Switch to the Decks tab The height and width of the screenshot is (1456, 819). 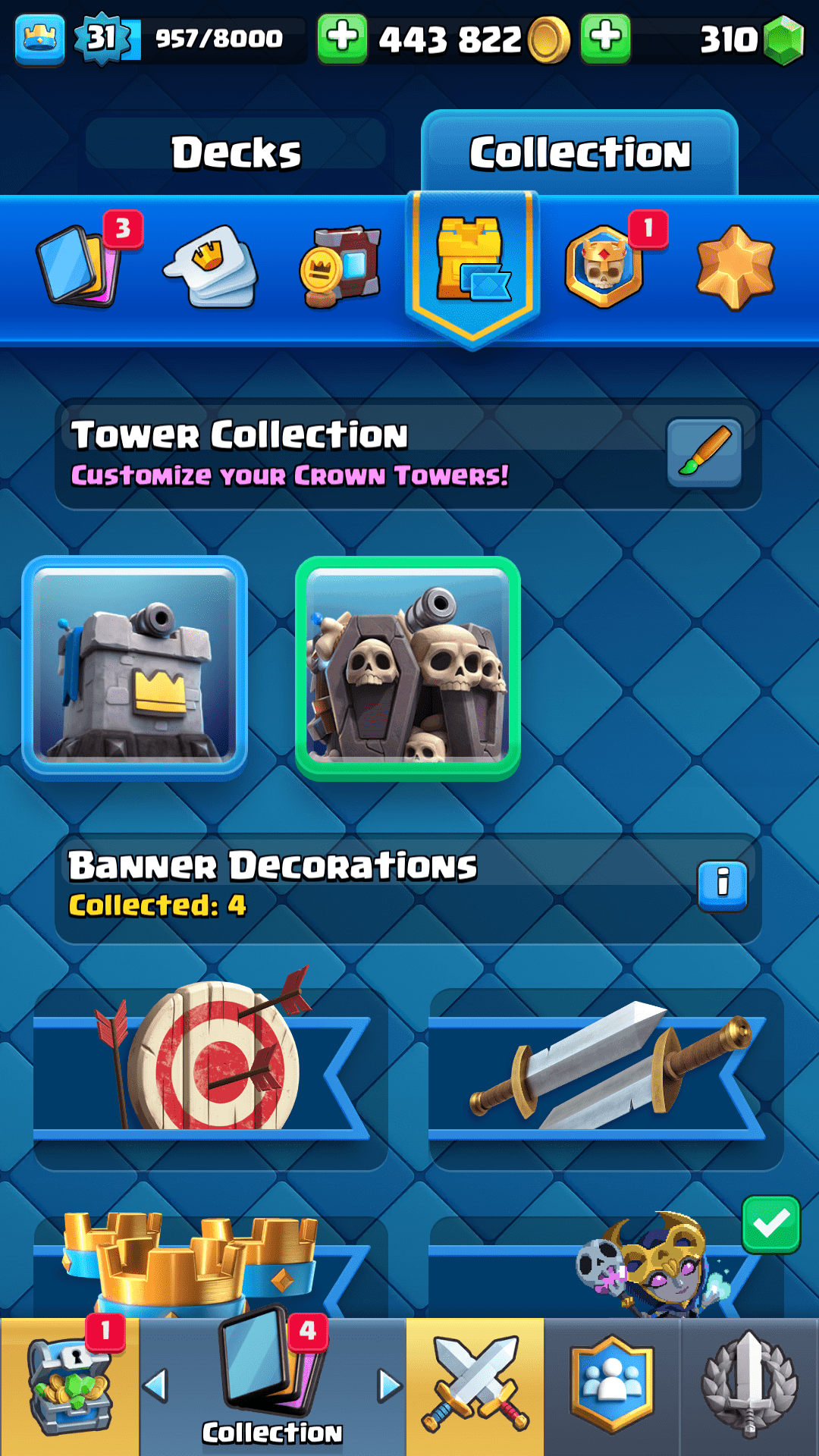(x=236, y=152)
